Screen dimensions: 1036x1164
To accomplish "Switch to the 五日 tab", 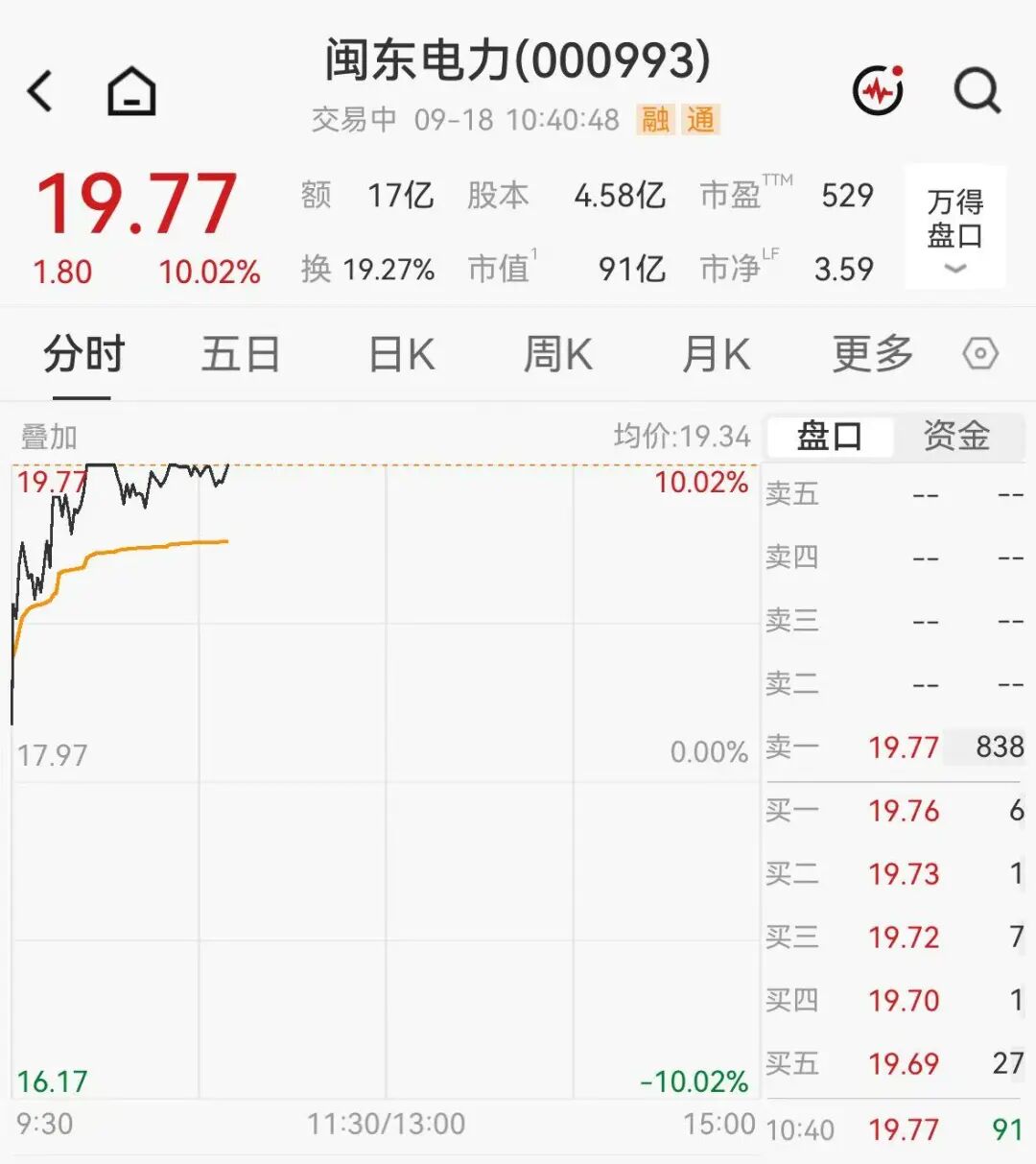I will click(x=241, y=355).
